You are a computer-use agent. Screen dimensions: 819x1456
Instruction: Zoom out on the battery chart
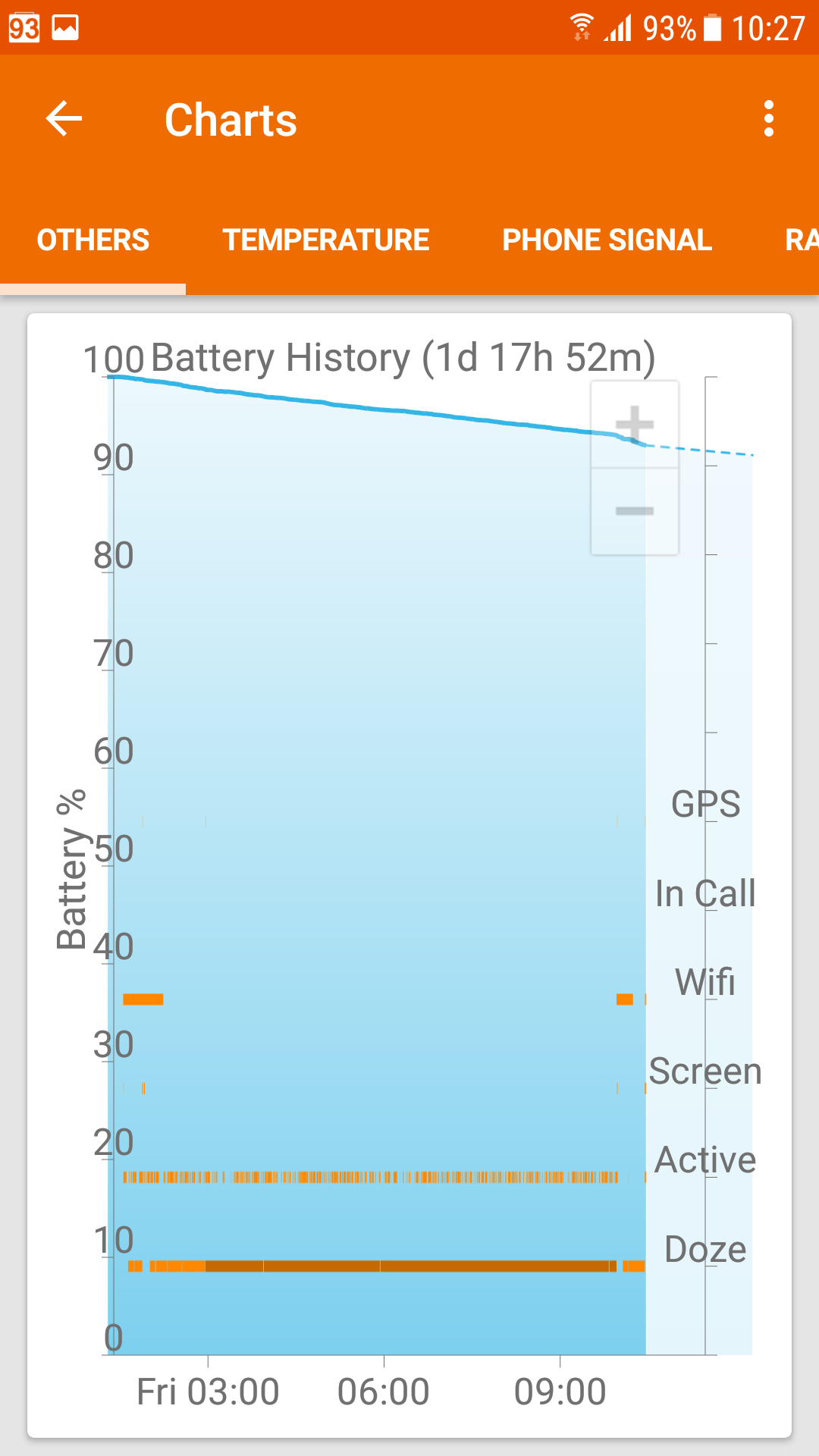pyautogui.click(x=635, y=511)
